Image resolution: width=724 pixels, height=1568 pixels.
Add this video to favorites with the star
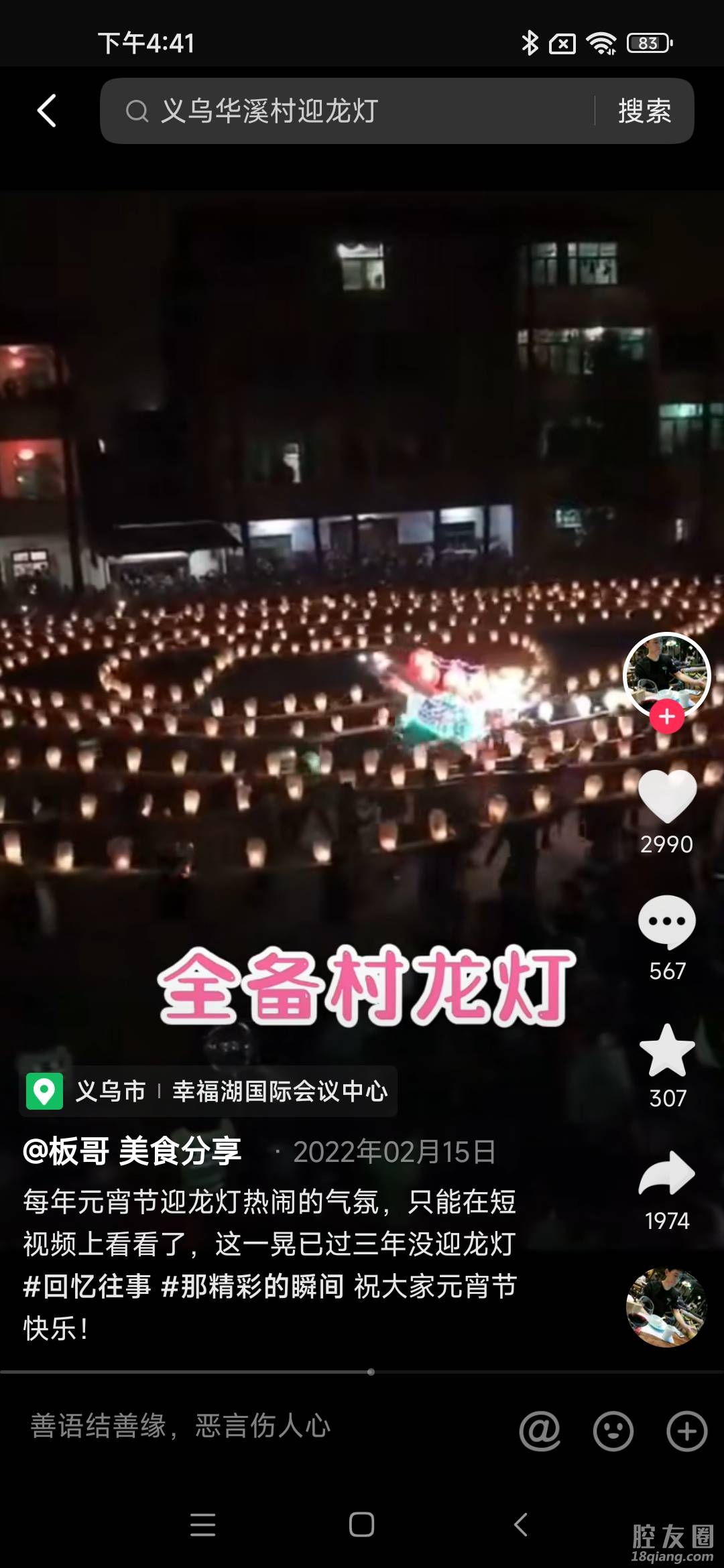coord(667,1051)
